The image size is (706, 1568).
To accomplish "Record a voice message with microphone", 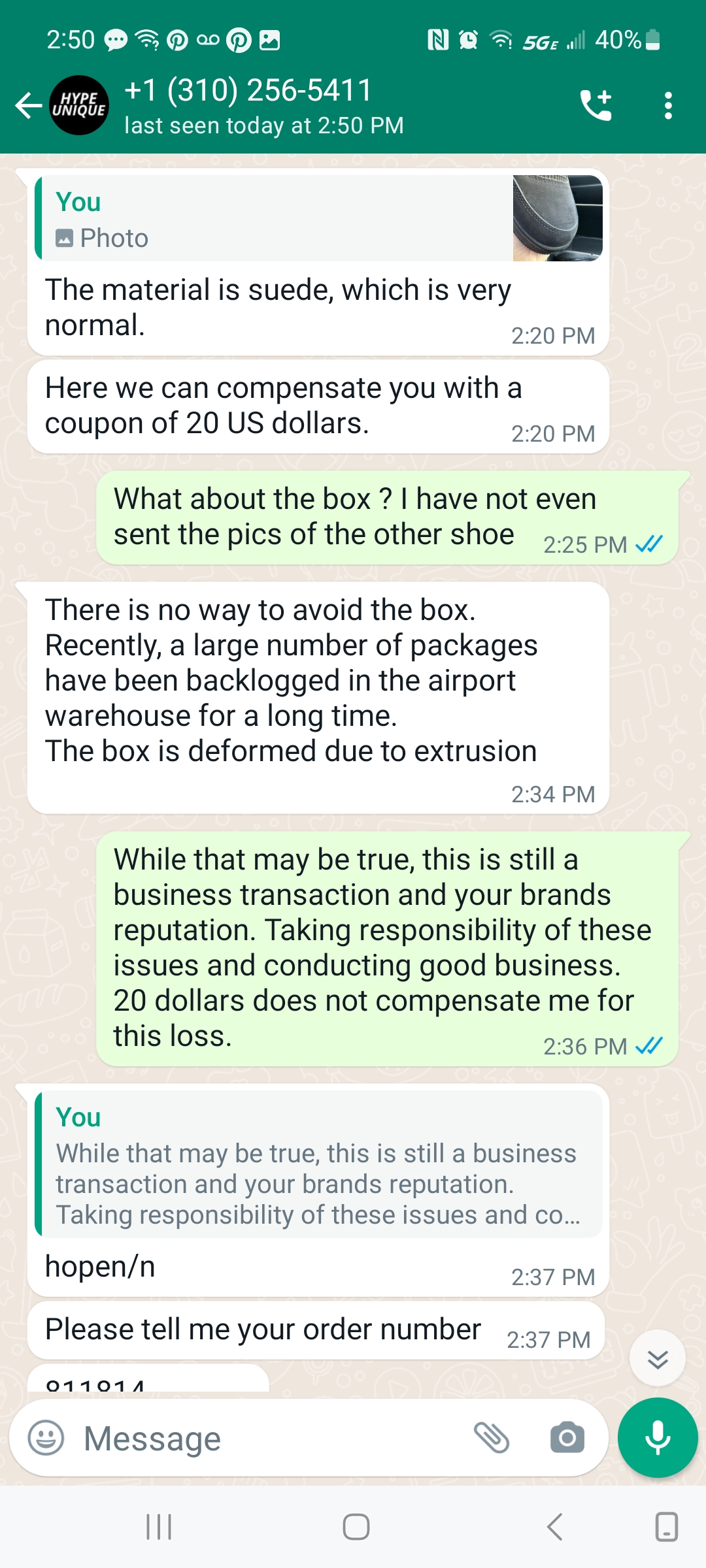I will 658,1438.
